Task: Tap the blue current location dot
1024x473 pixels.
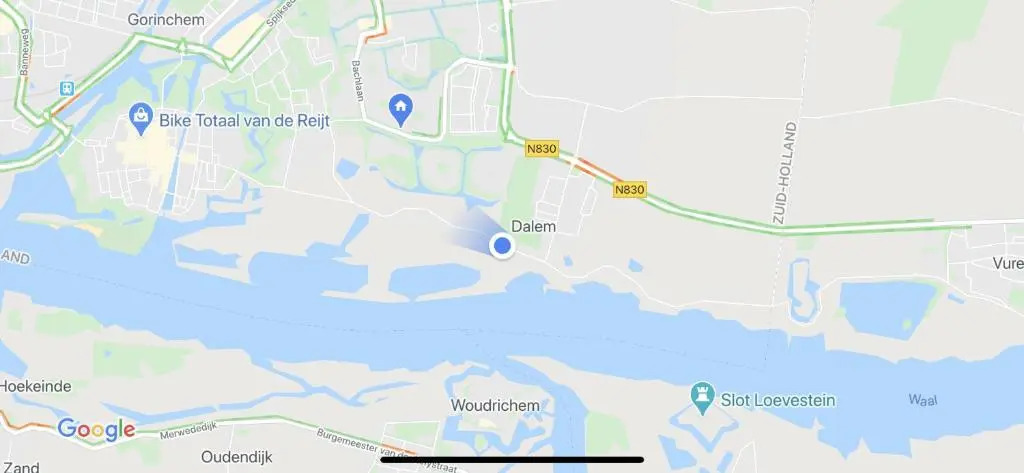Action: point(502,245)
